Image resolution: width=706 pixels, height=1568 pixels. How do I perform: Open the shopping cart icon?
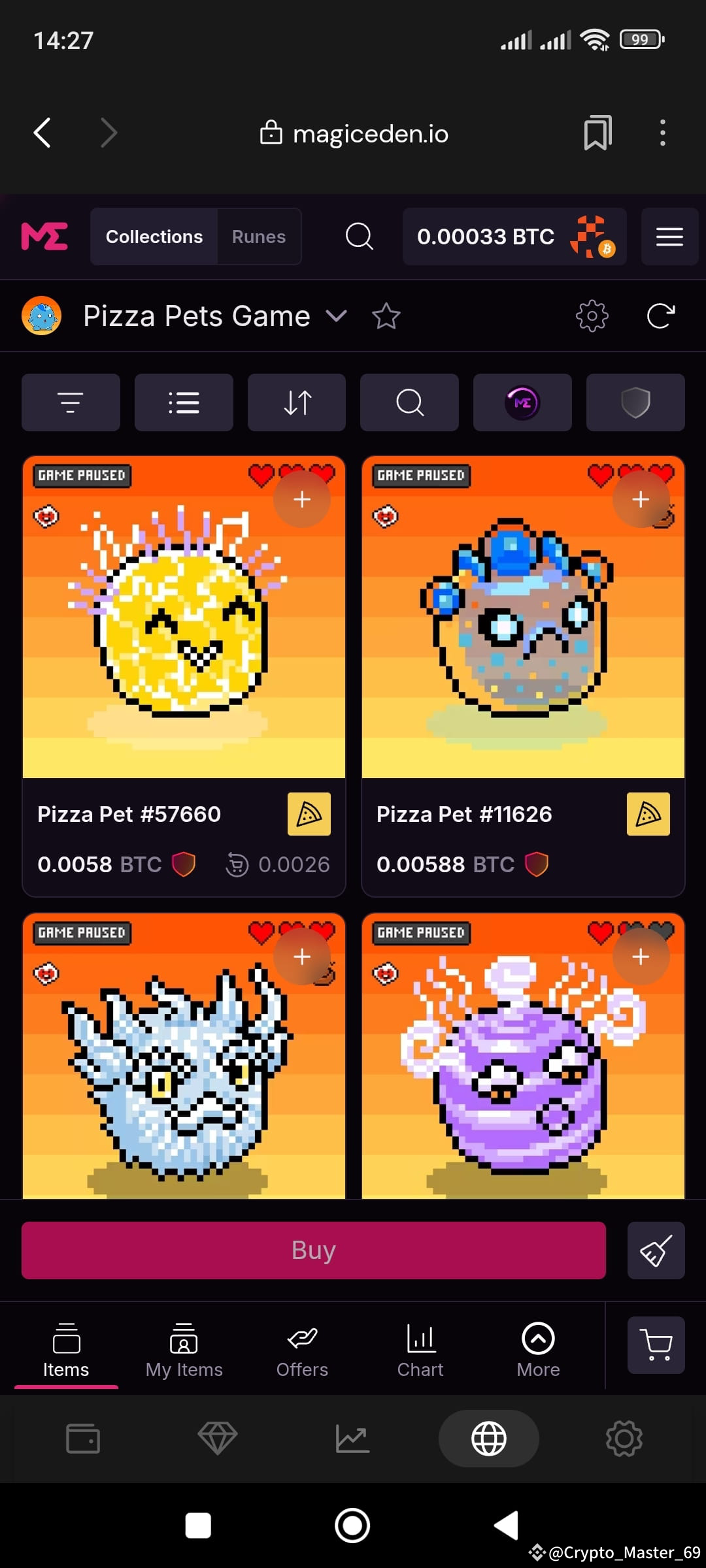click(656, 1346)
